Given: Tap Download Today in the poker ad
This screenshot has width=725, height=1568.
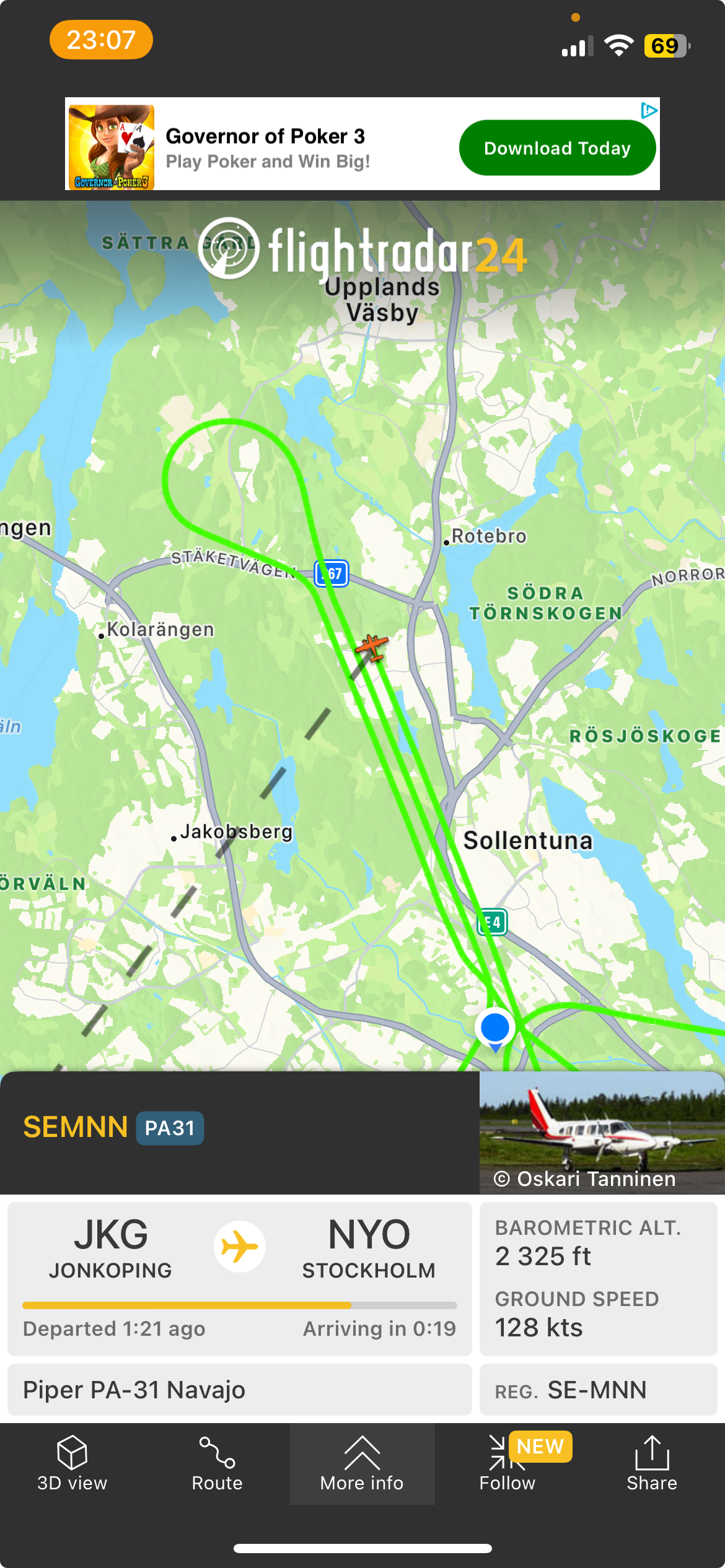Looking at the screenshot, I should 557,148.
